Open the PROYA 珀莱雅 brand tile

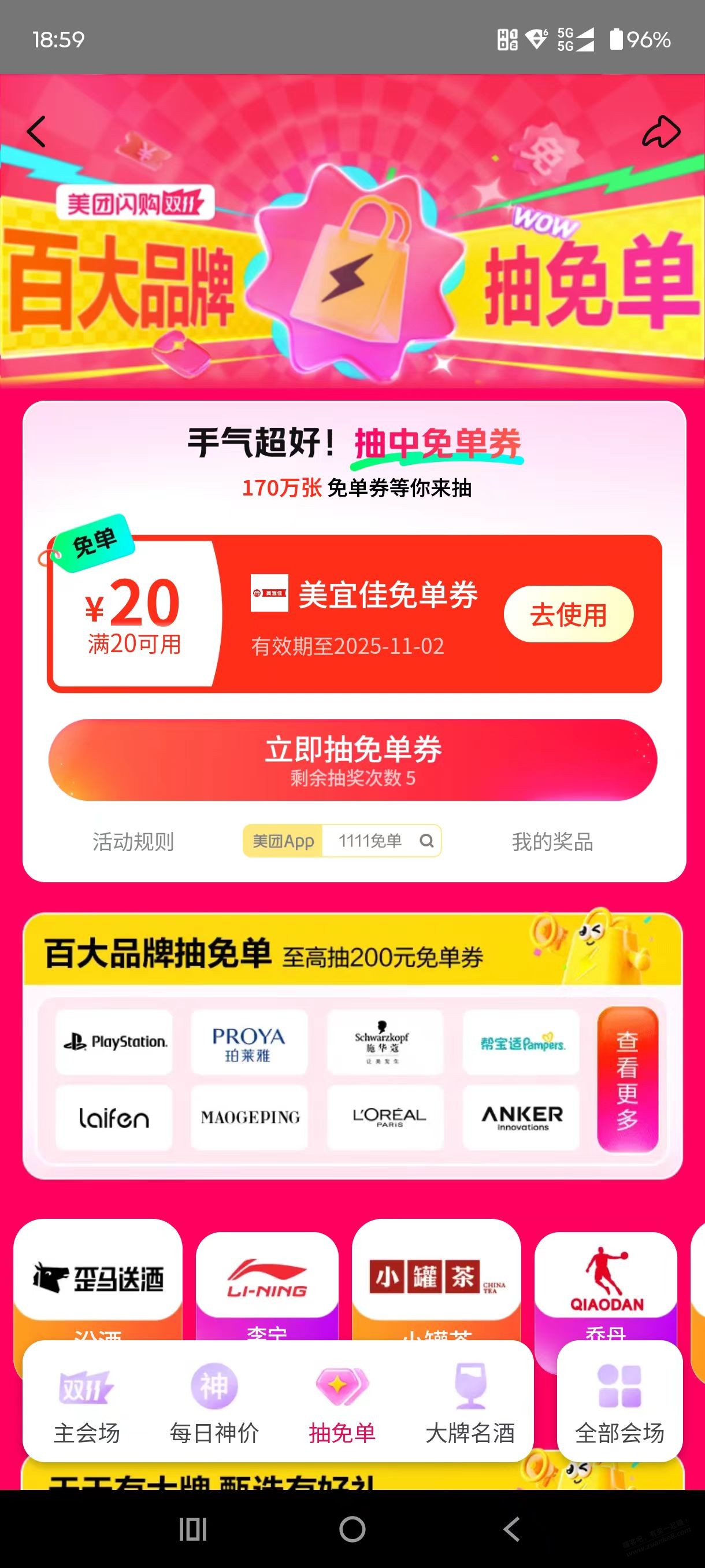249,1041
